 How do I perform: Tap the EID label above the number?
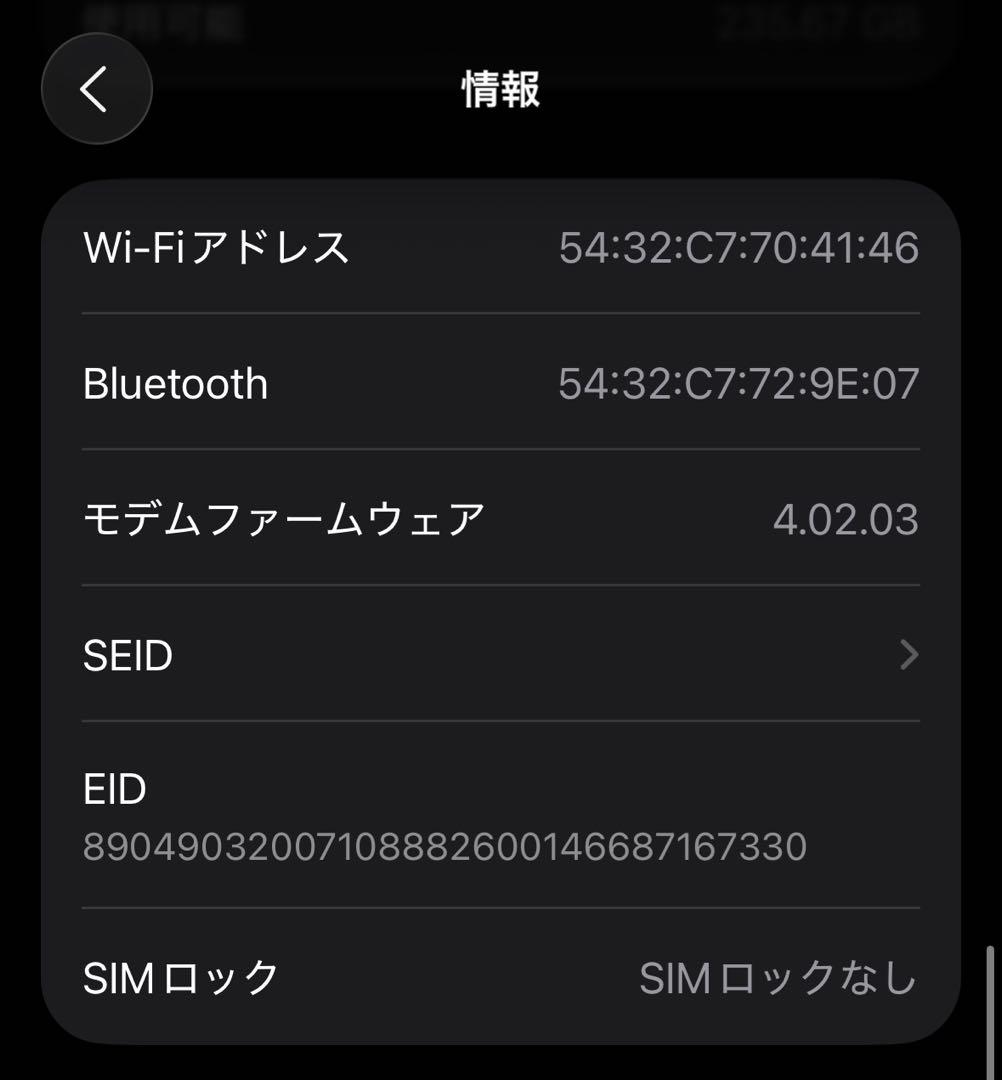pos(114,788)
